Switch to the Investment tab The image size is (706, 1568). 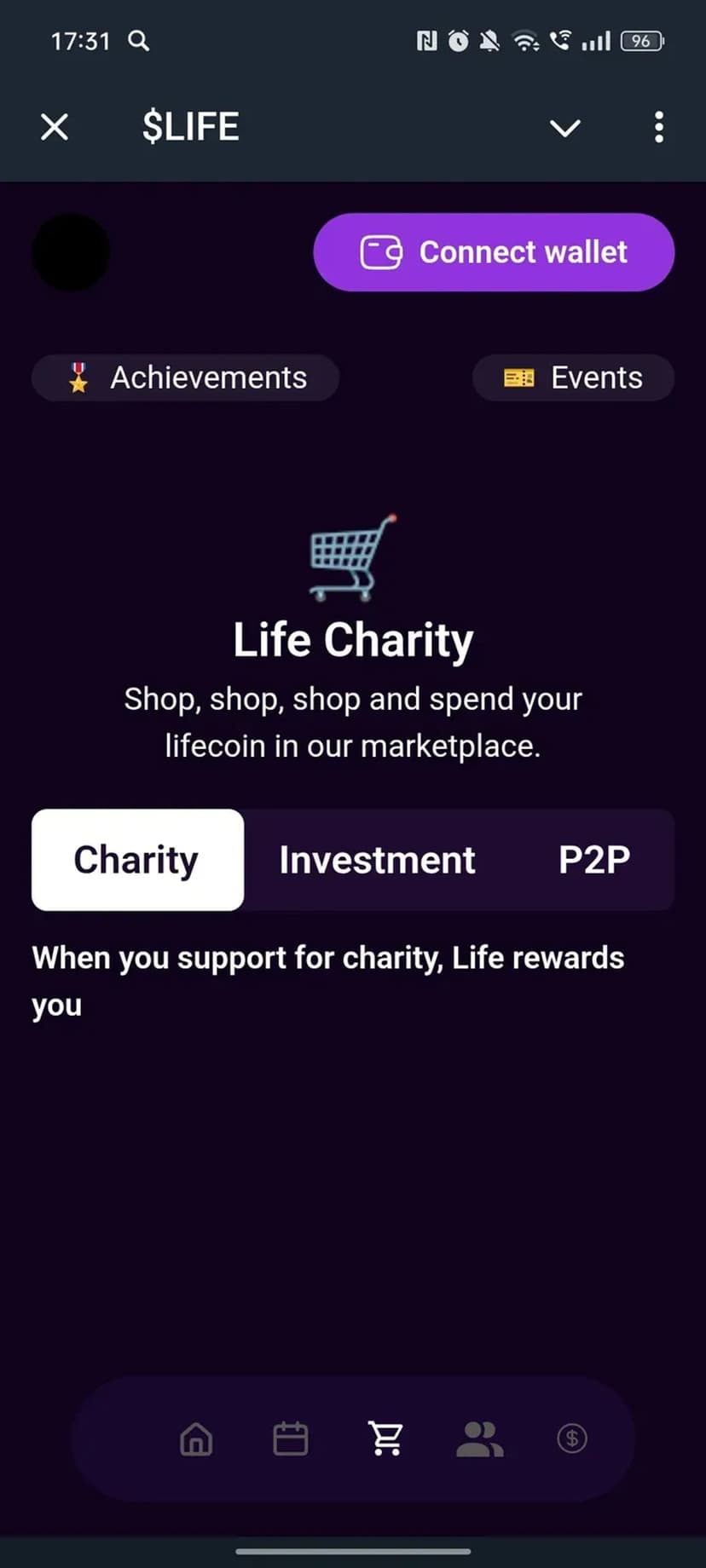pos(377,860)
